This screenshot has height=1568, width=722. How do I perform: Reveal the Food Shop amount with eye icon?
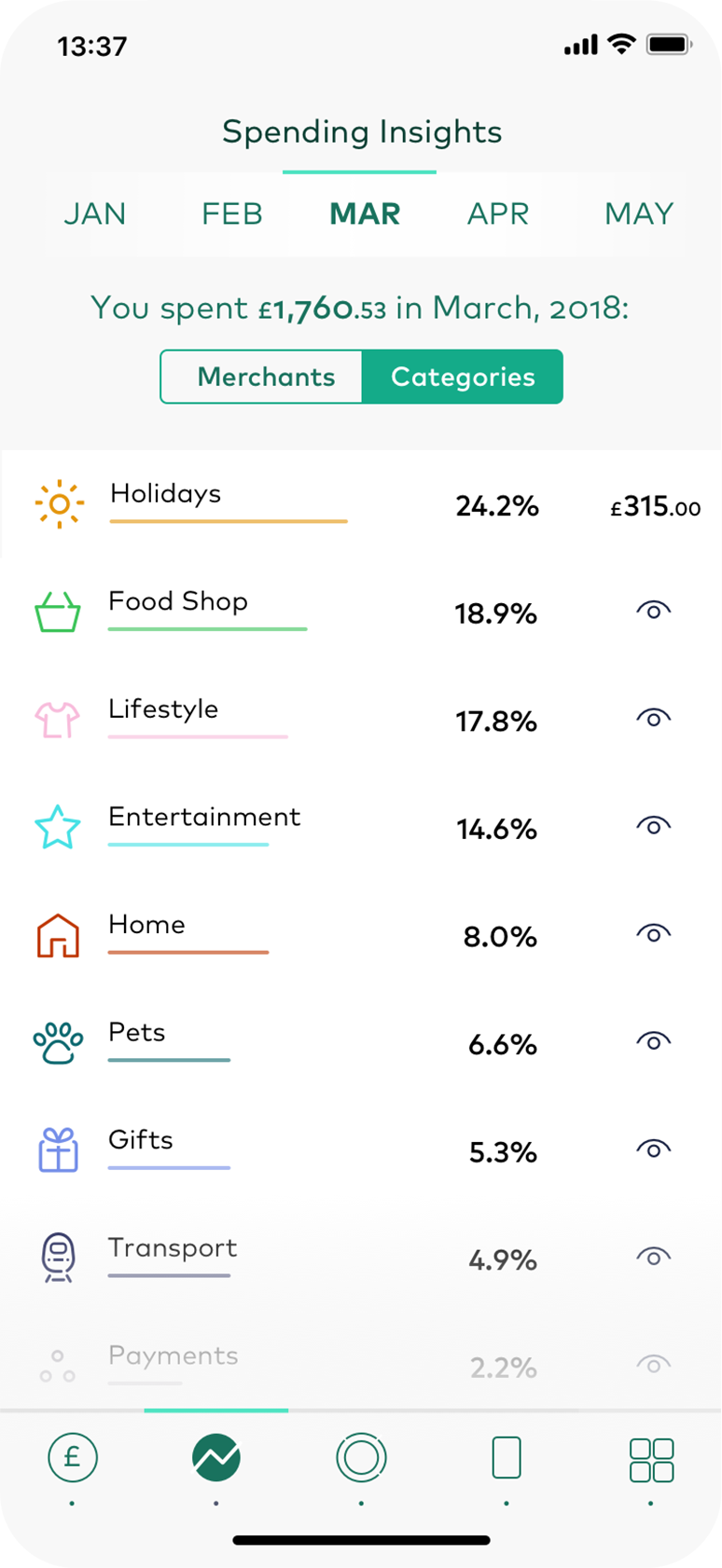[x=654, y=611]
